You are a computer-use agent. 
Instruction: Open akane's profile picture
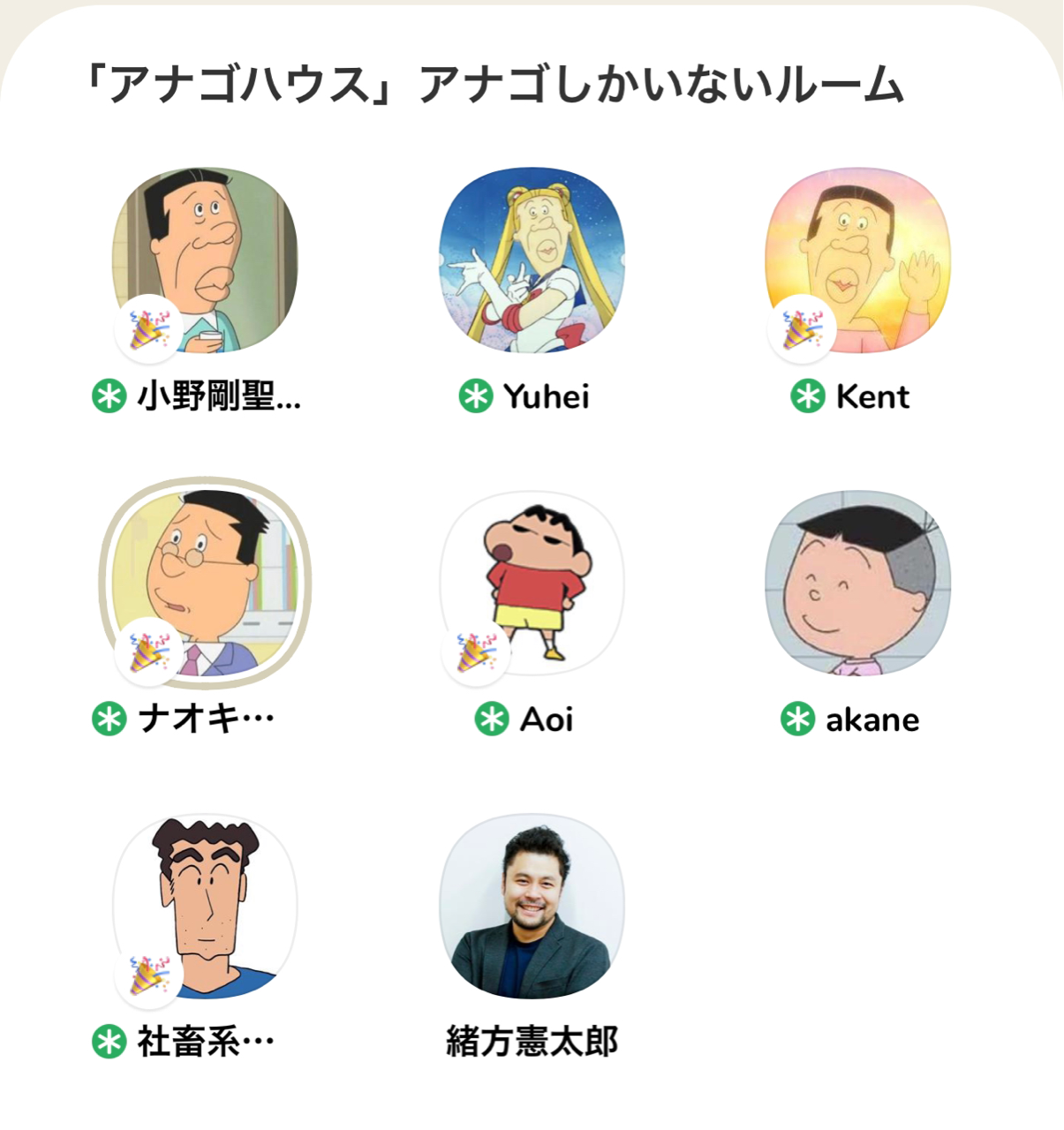coord(857,584)
